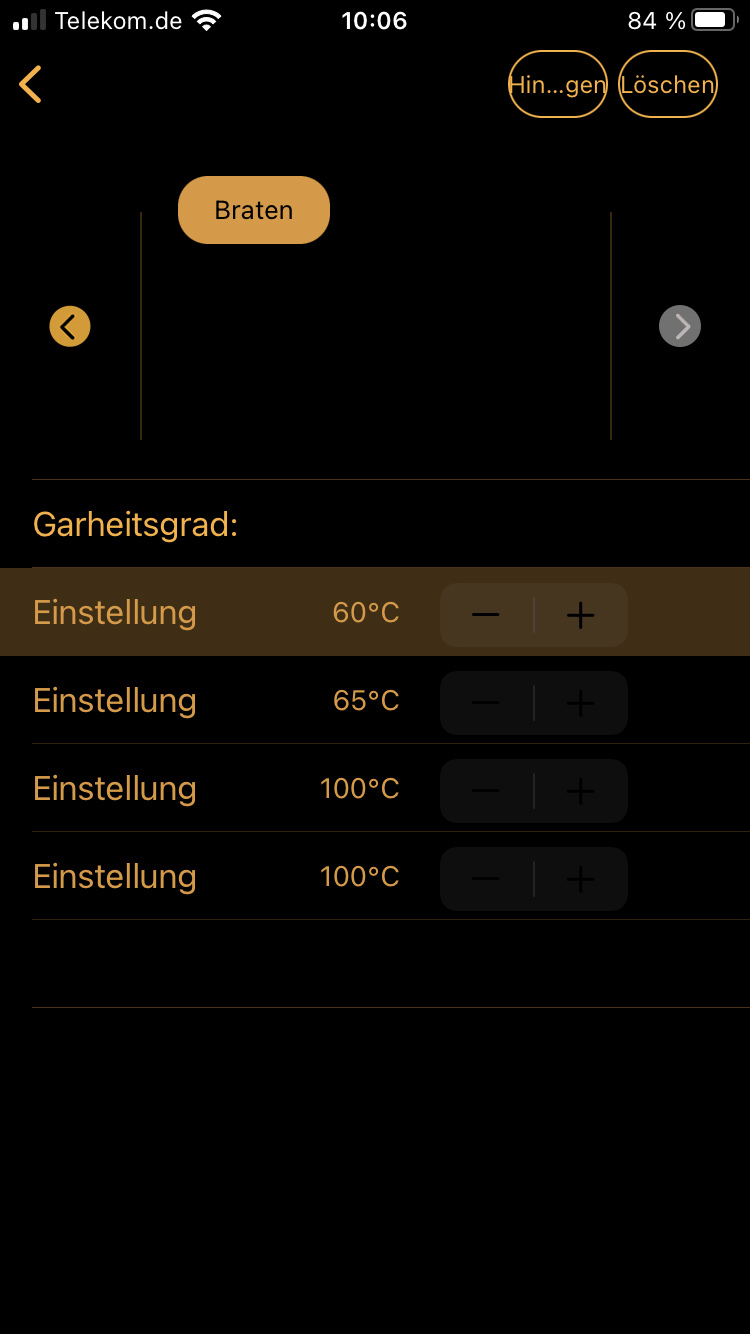This screenshot has width=750, height=1334.
Task: Tap the Löschen button
Action: click(x=667, y=84)
